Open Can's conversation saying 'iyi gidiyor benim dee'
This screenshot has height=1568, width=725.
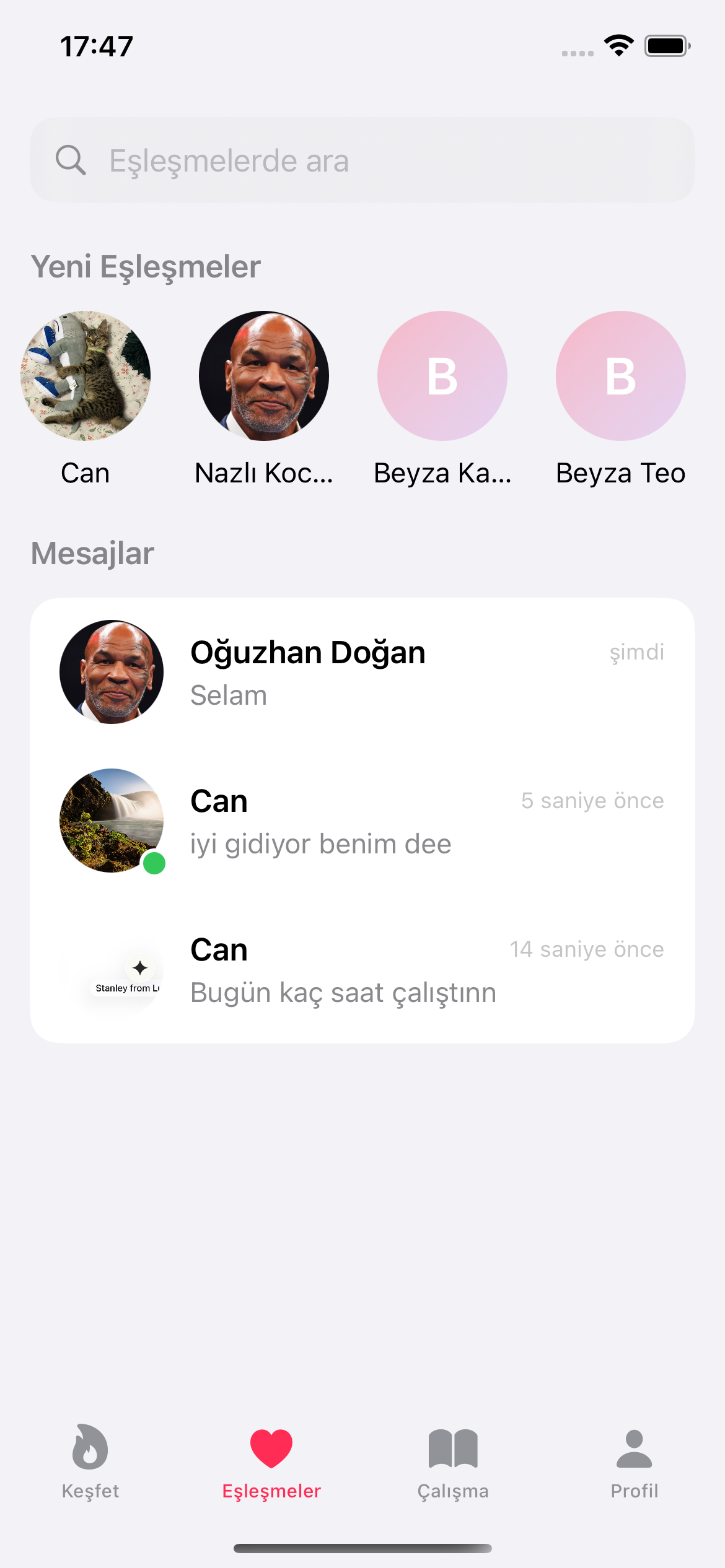(x=362, y=821)
